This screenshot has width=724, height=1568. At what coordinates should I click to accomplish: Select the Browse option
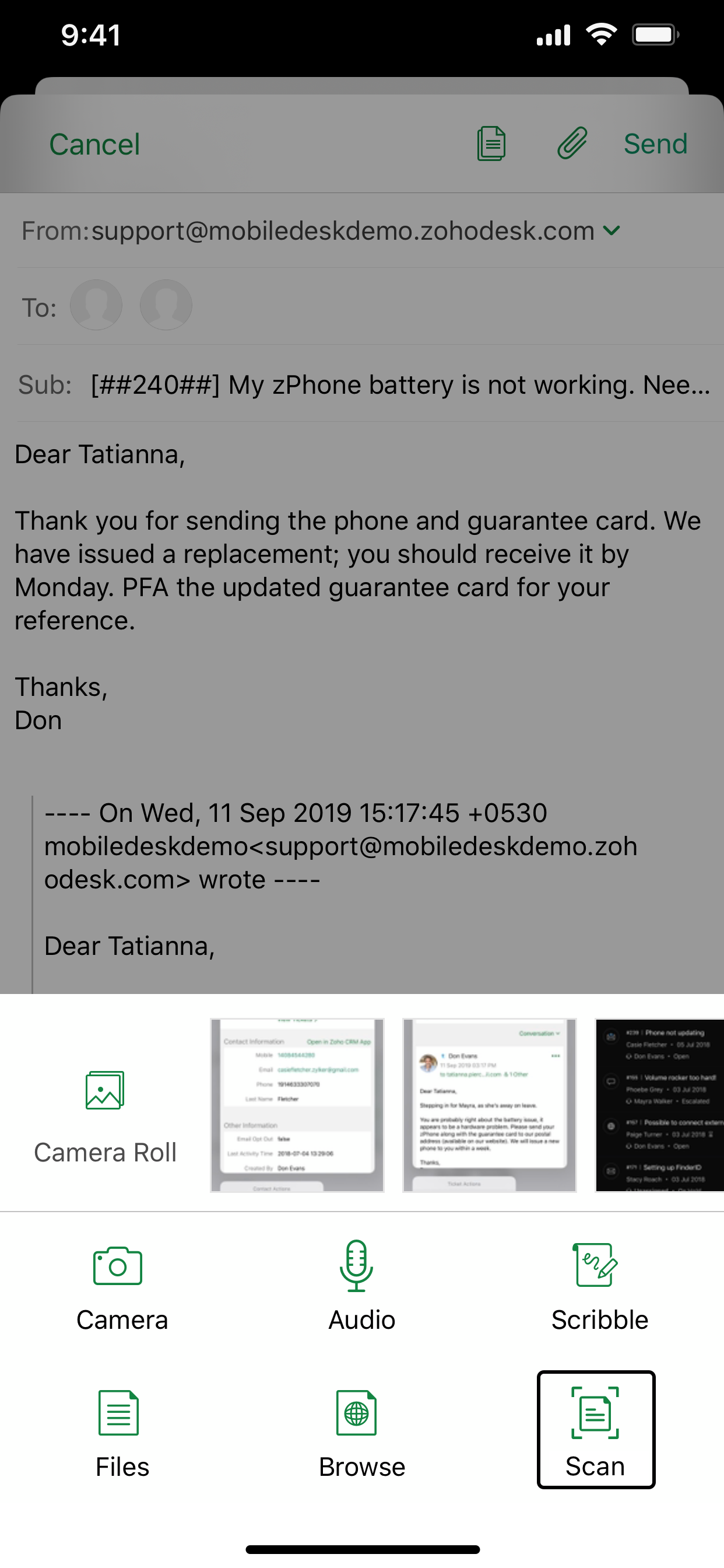coord(361,1433)
